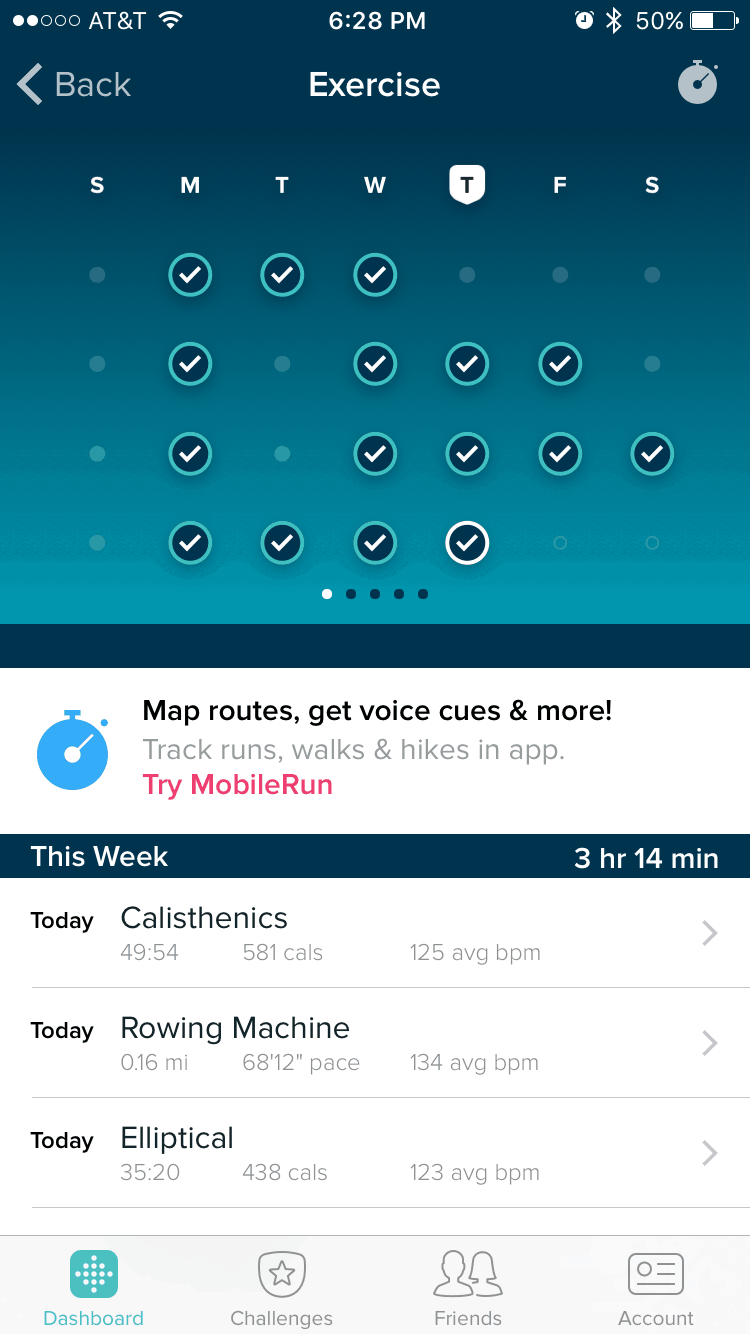Select the highlighted Thursday checkmark in bottom week
750x1334 pixels.
tap(467, 543)
